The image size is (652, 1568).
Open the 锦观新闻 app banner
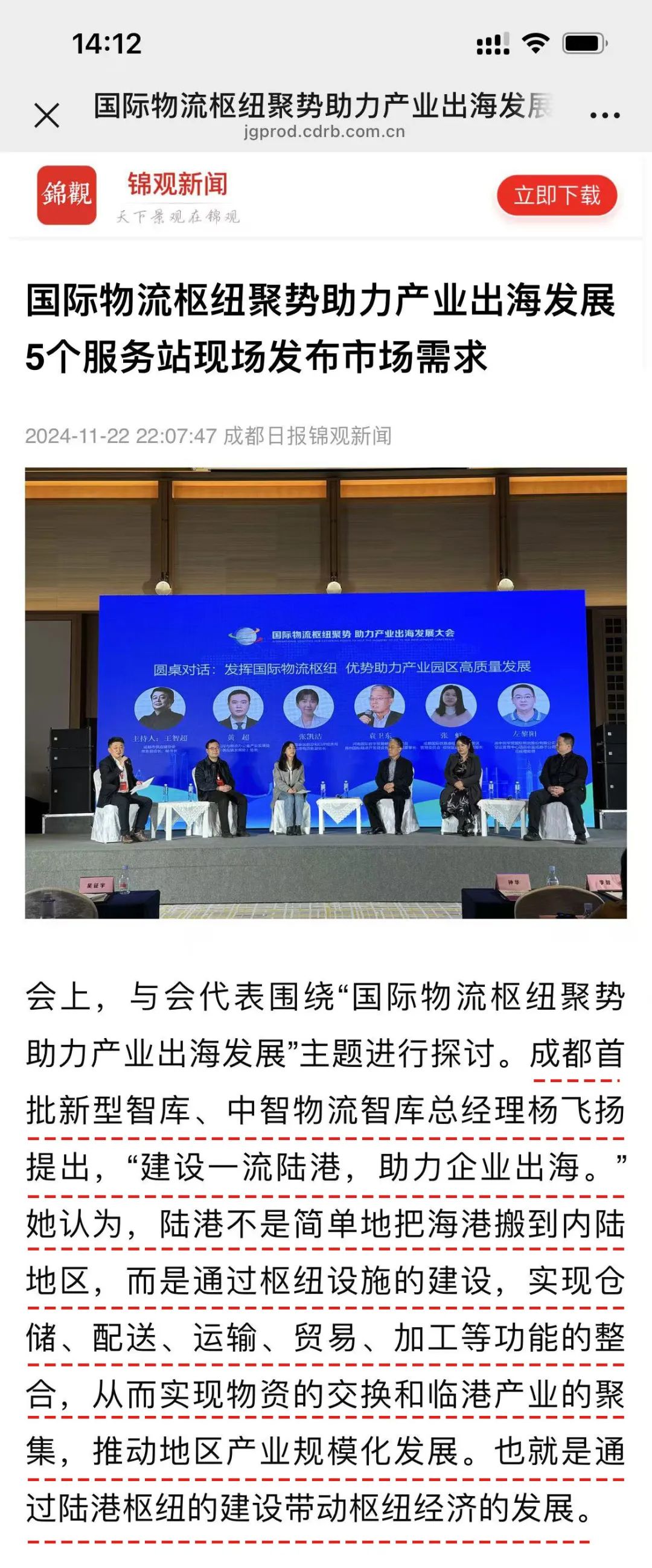coord(176,196)
